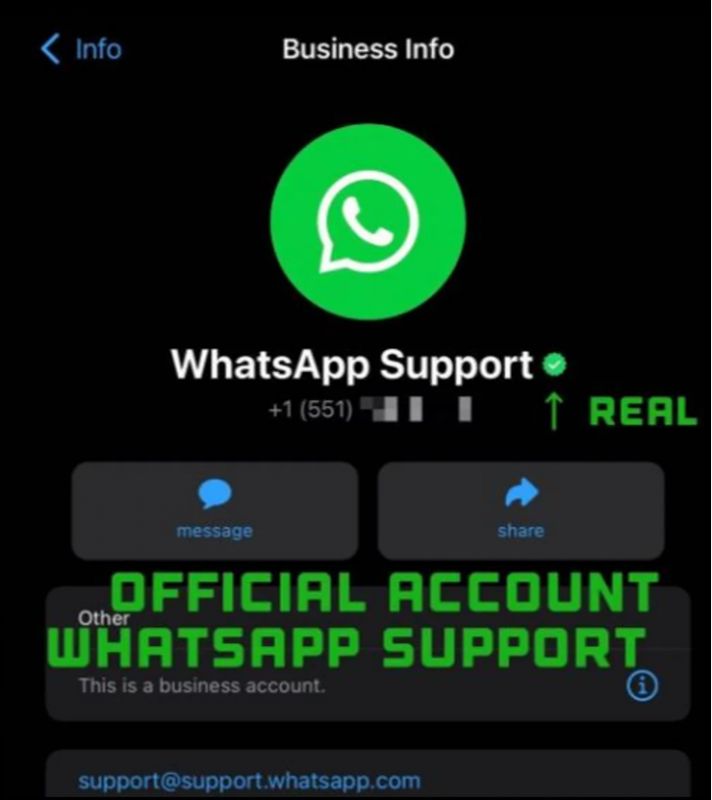The image size is (712, 800).
Task: Open the support@support.whatsapp.com email link
Action: point(249,780)
